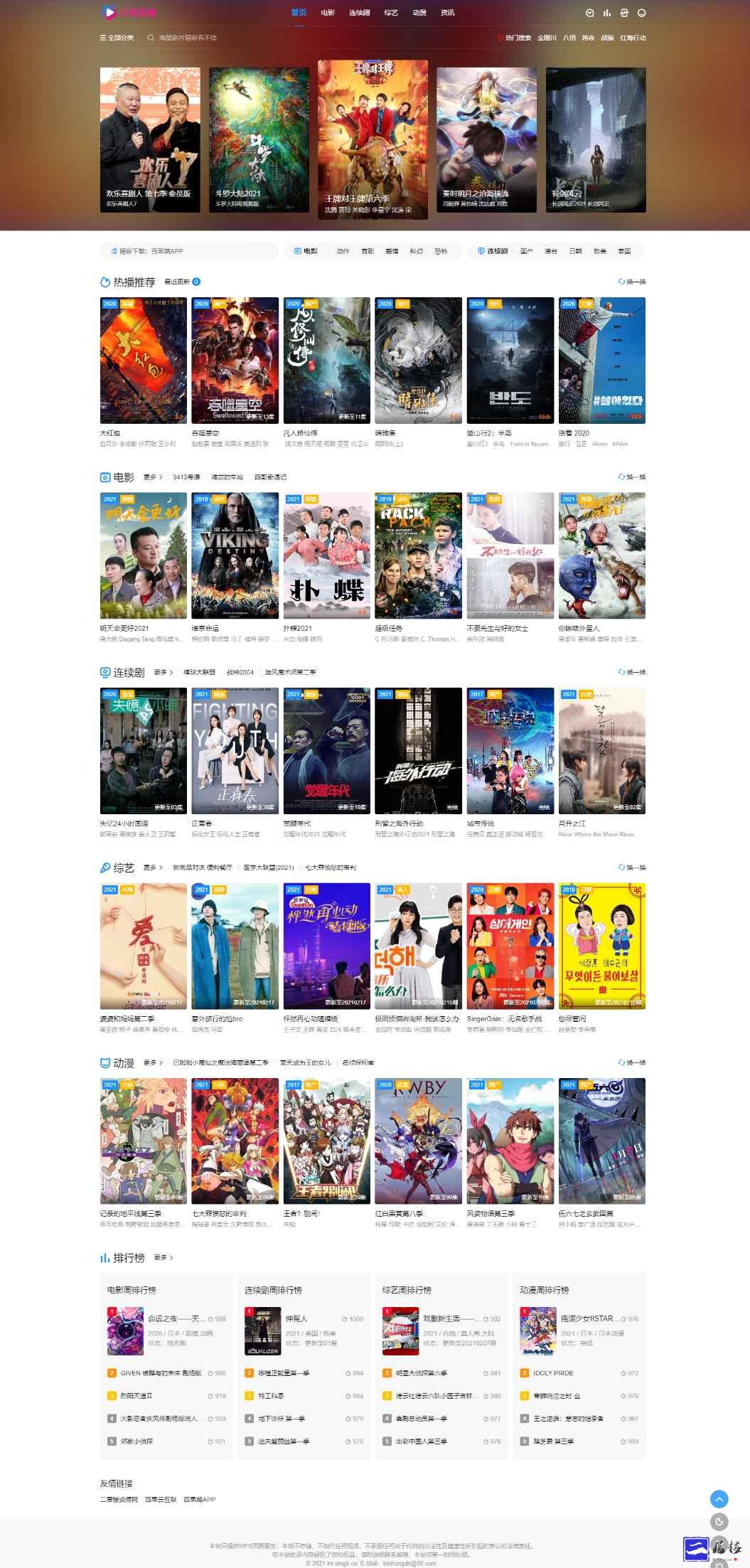Tap the hot search keyword 红海行动
This screenshot has height=1568, width=750.
click(x=633, y=38)
